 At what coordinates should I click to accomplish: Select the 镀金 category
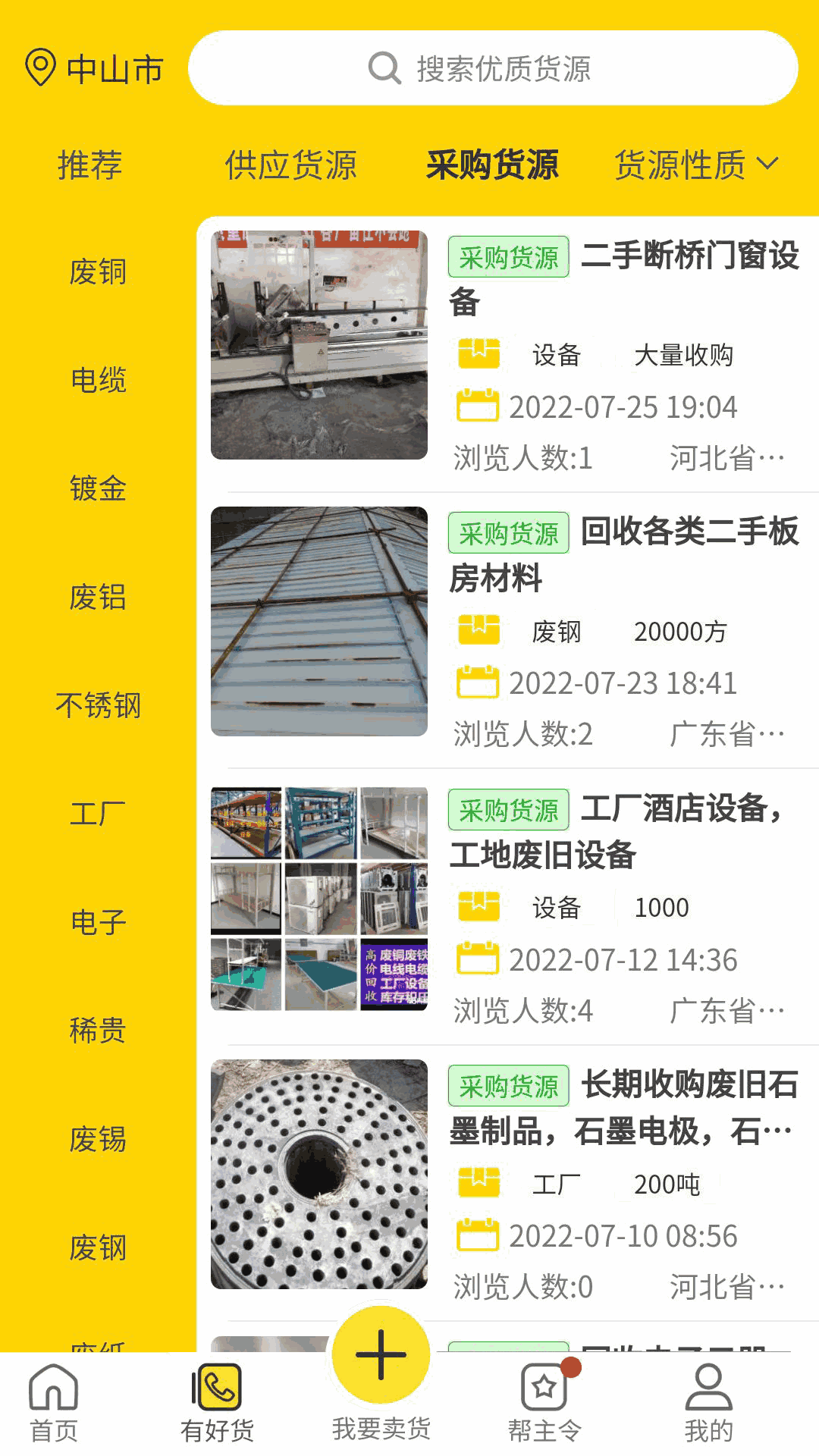(x=98, y=488)
